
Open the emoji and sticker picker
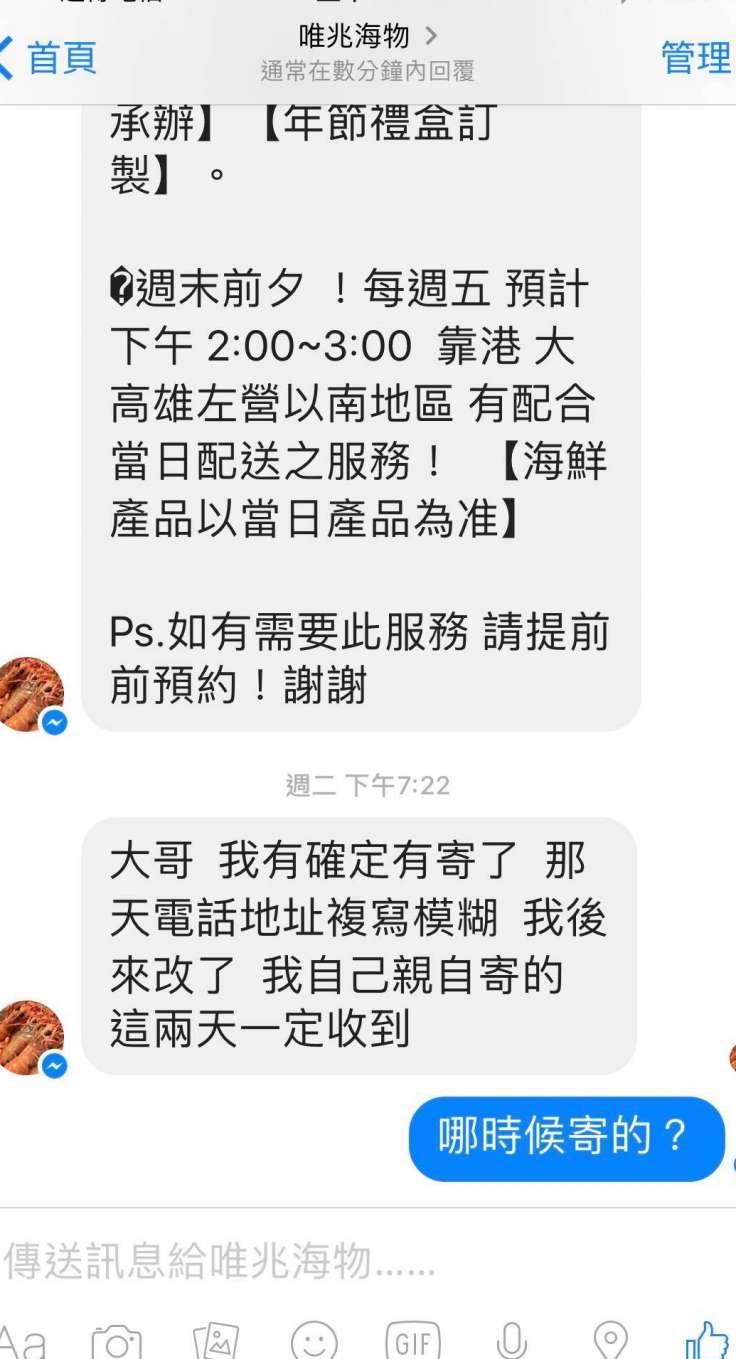point(314,1340)
